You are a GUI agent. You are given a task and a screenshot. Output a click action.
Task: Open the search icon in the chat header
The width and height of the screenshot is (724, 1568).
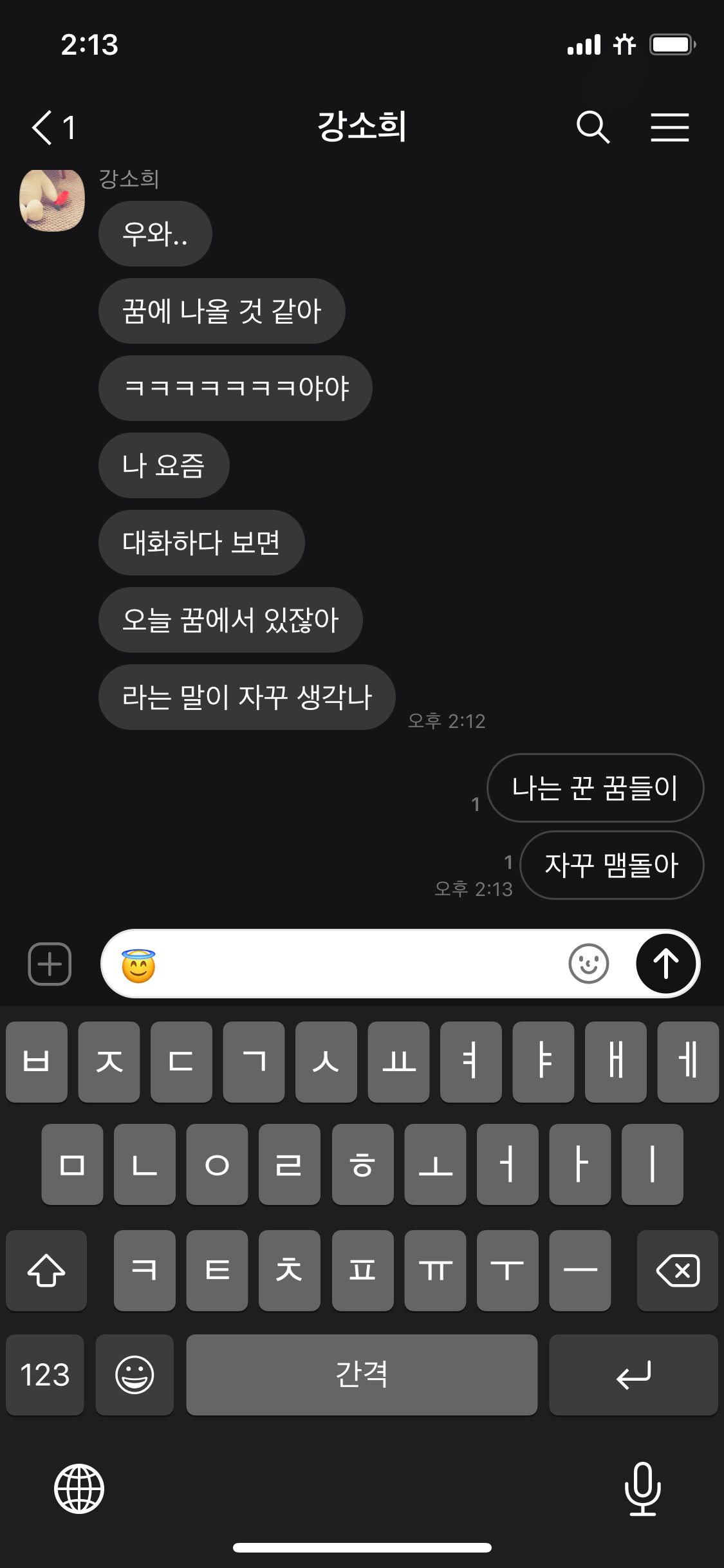point(593,127)
